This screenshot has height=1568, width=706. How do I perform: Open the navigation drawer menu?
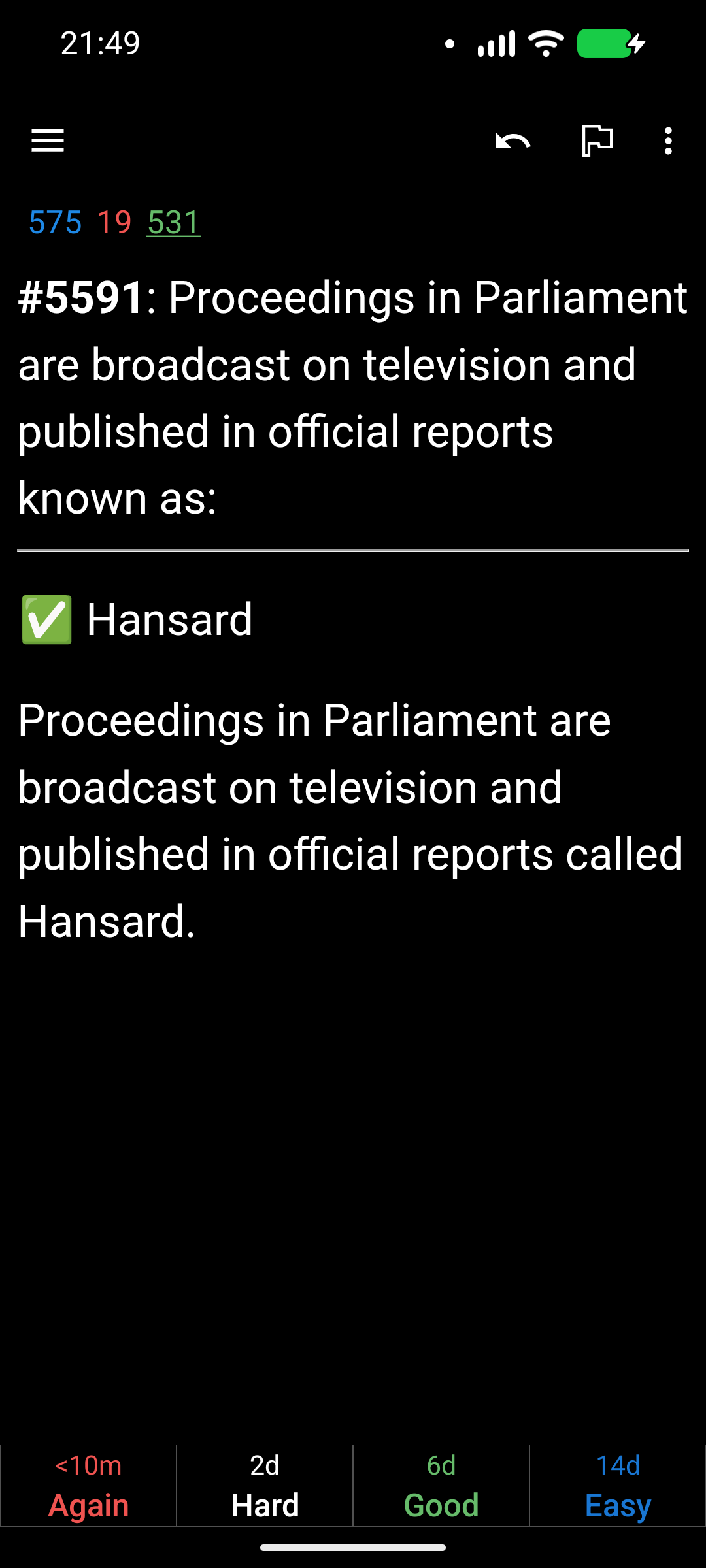point(48,140)
